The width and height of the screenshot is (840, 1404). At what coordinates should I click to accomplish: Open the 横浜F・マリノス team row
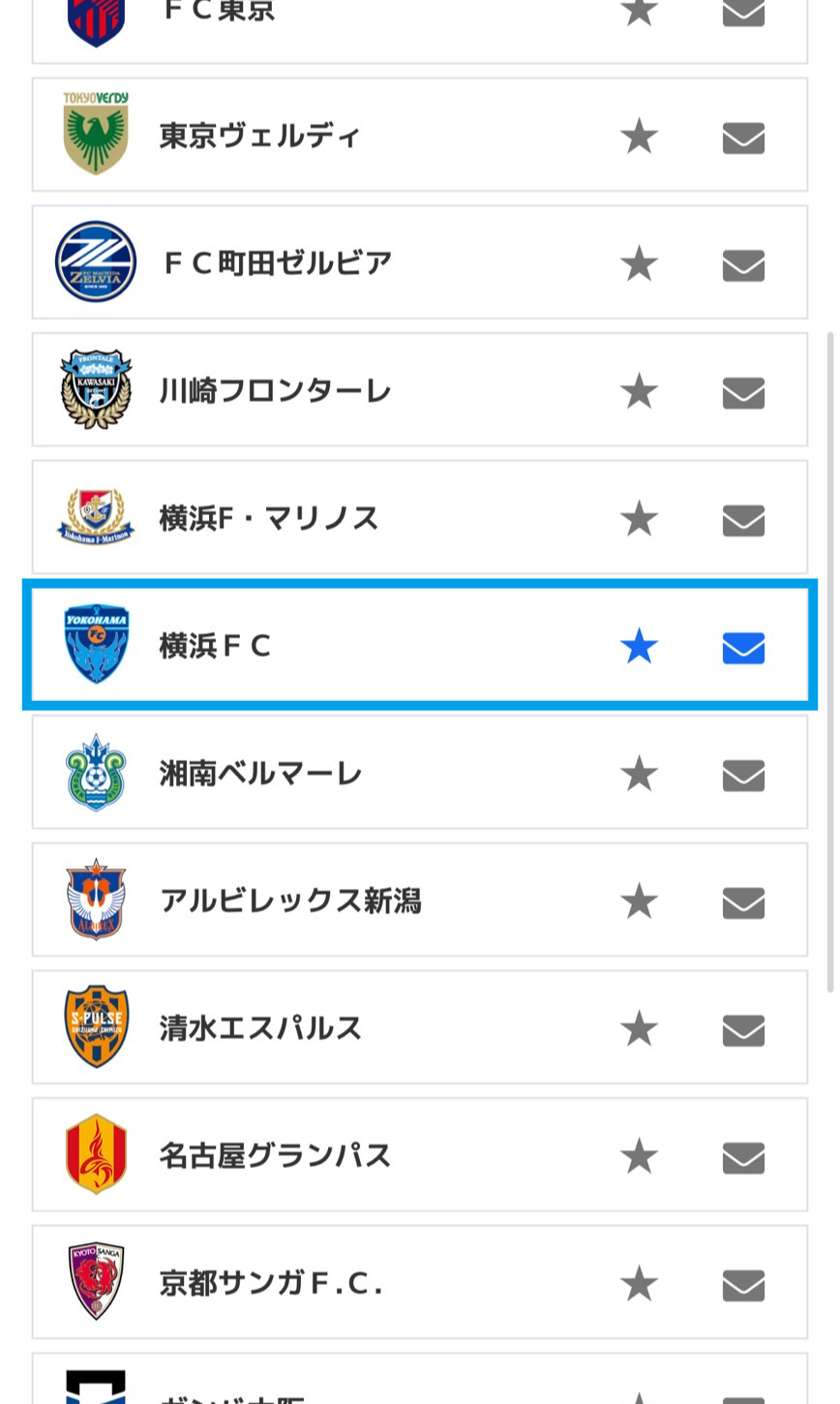(x=269, y=519)
